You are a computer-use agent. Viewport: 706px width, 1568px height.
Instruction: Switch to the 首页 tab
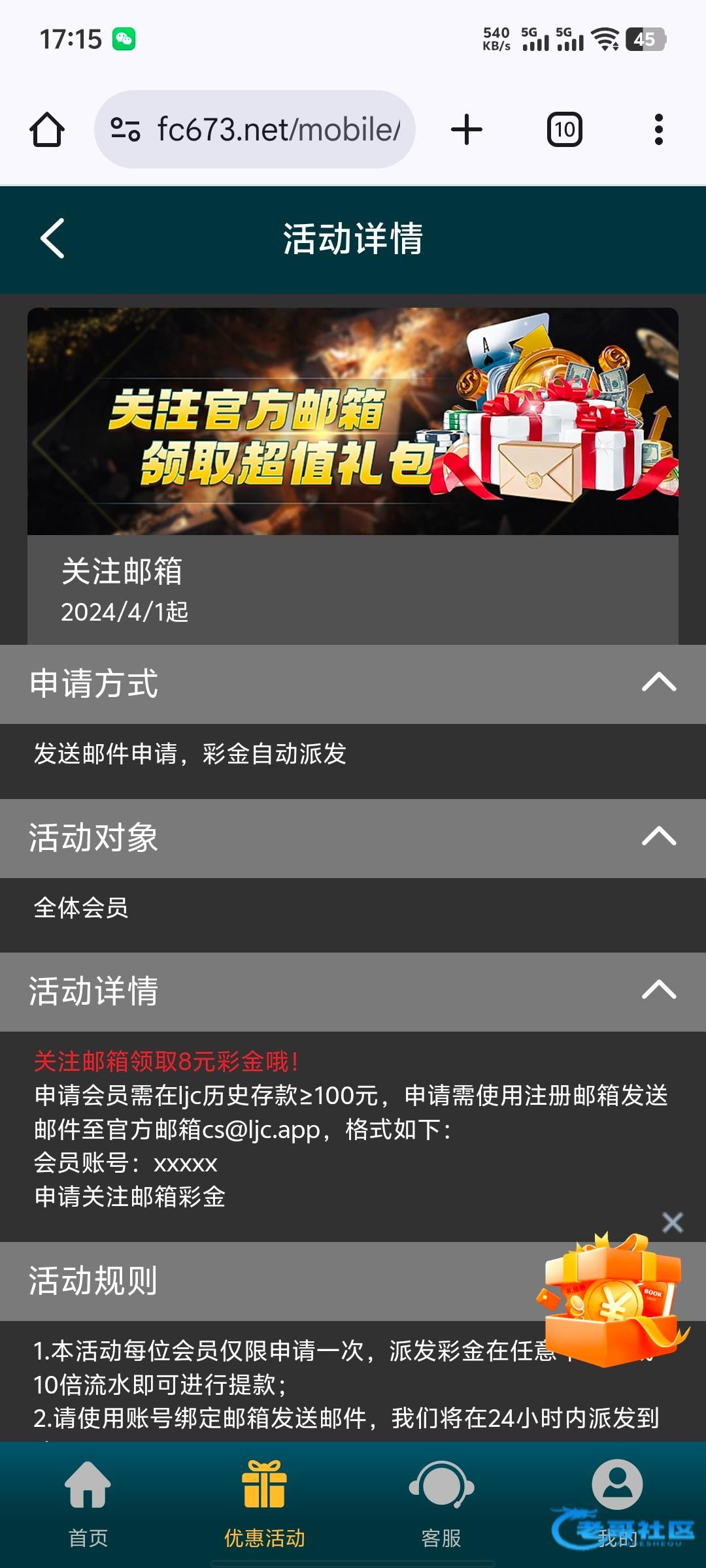click(x=88, y=1504)
